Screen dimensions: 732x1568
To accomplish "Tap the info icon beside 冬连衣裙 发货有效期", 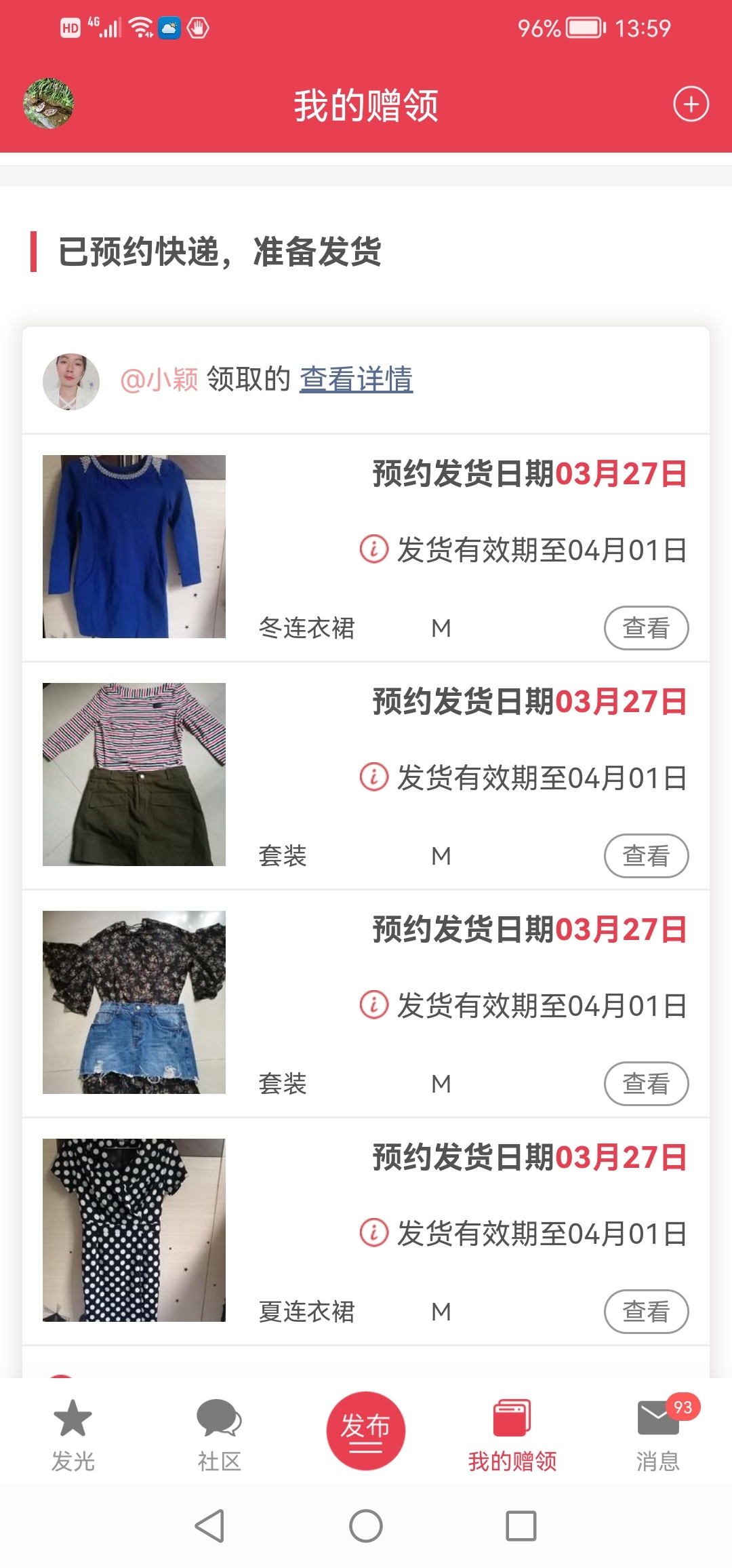I will coord(374,549).
